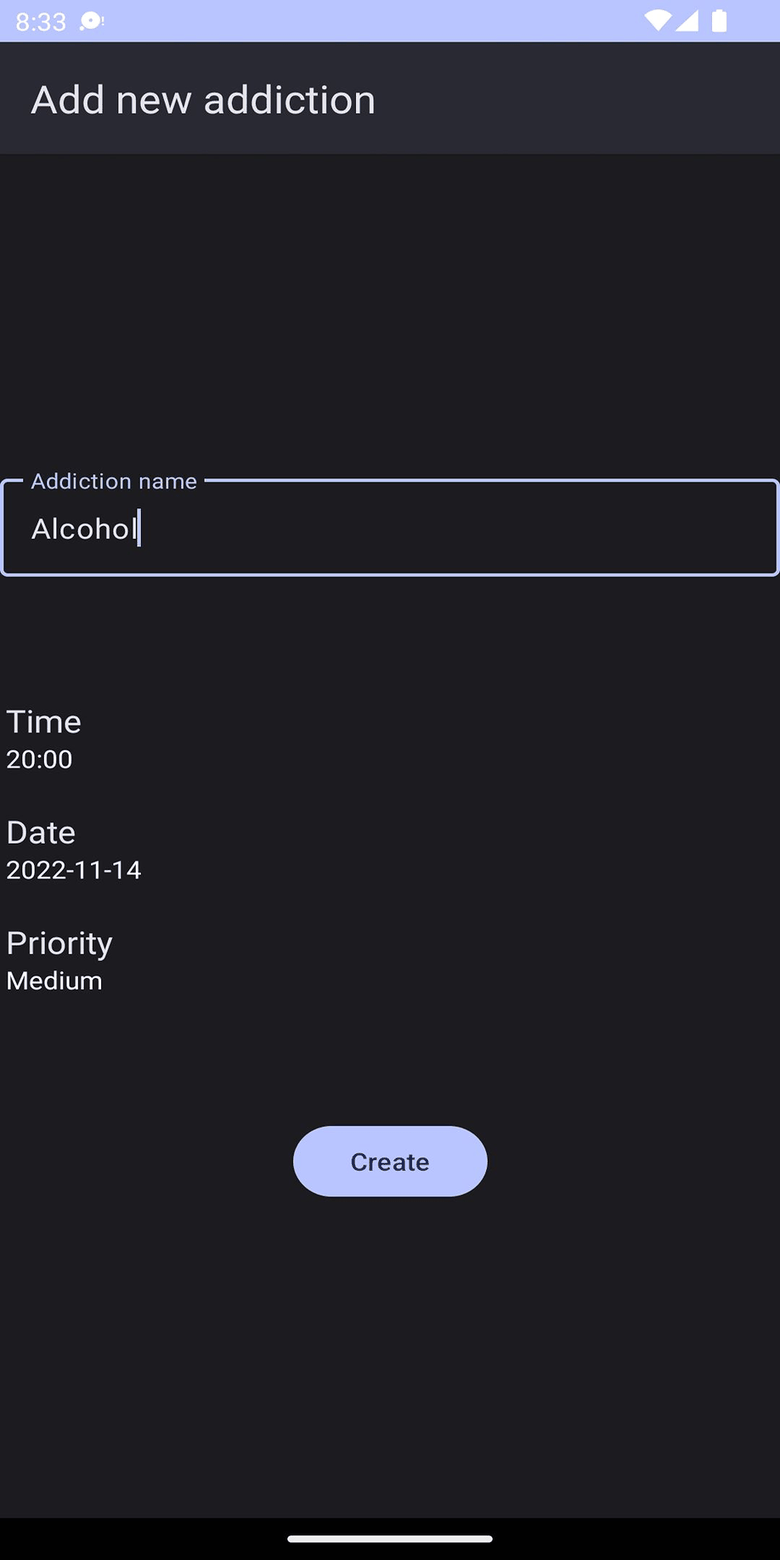Tap the notification icon near the clock

point(90,20)
